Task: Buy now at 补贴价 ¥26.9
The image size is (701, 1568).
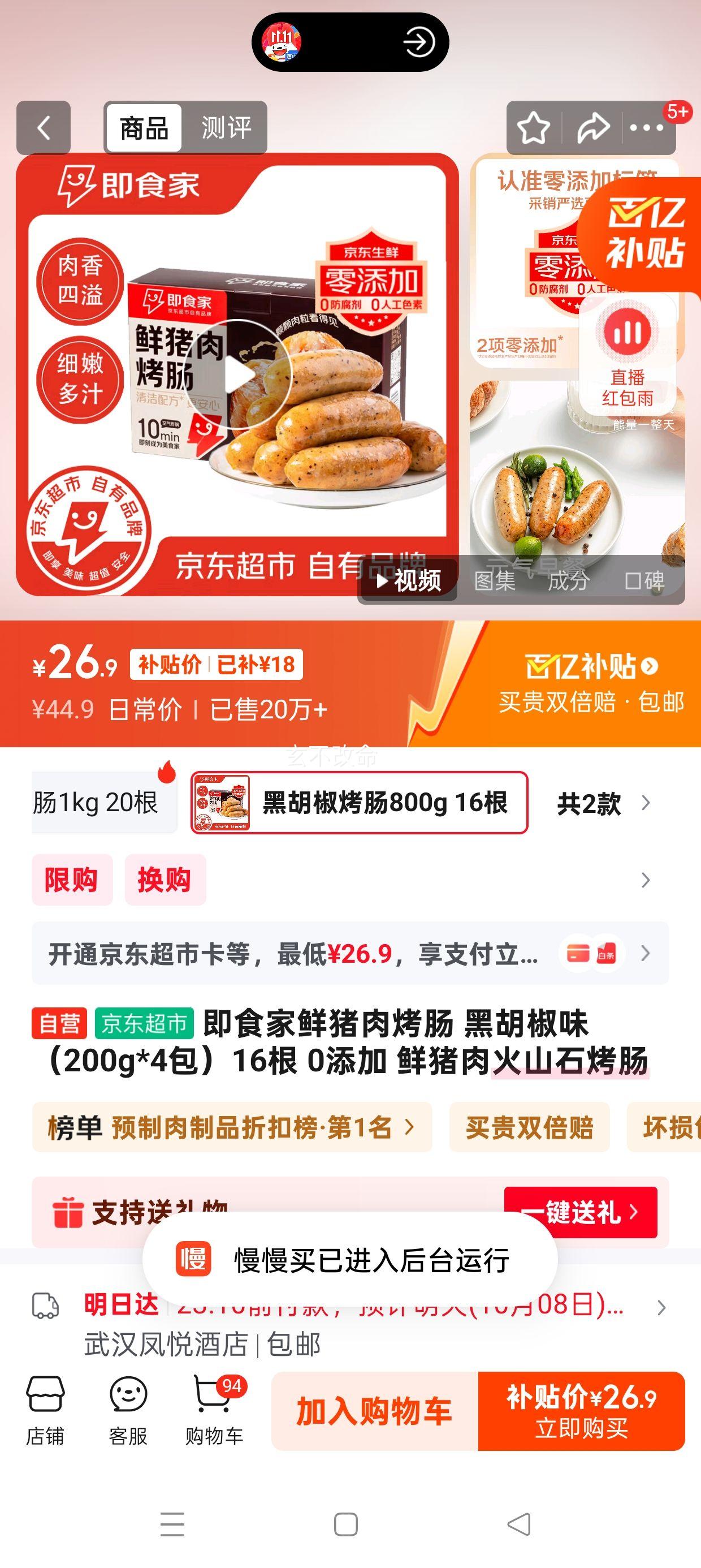Action: (581, 1411)
